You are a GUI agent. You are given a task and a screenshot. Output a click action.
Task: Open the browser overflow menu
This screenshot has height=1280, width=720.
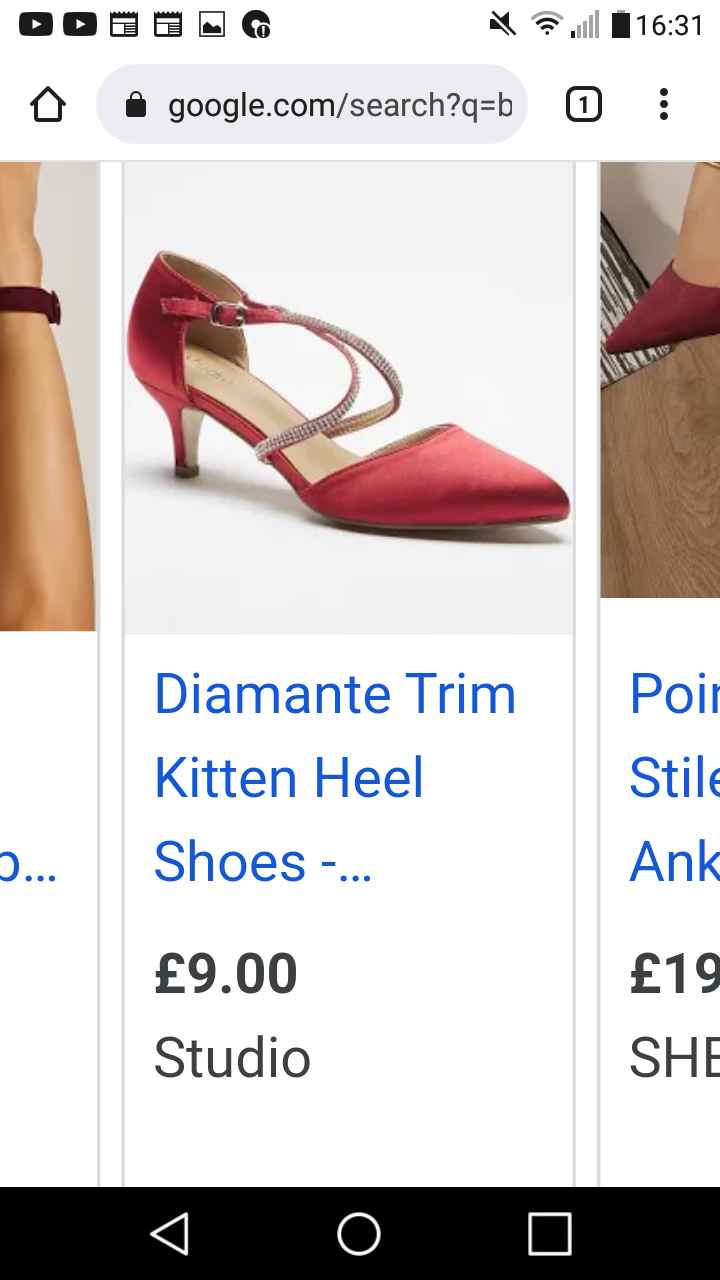point(664,105)
